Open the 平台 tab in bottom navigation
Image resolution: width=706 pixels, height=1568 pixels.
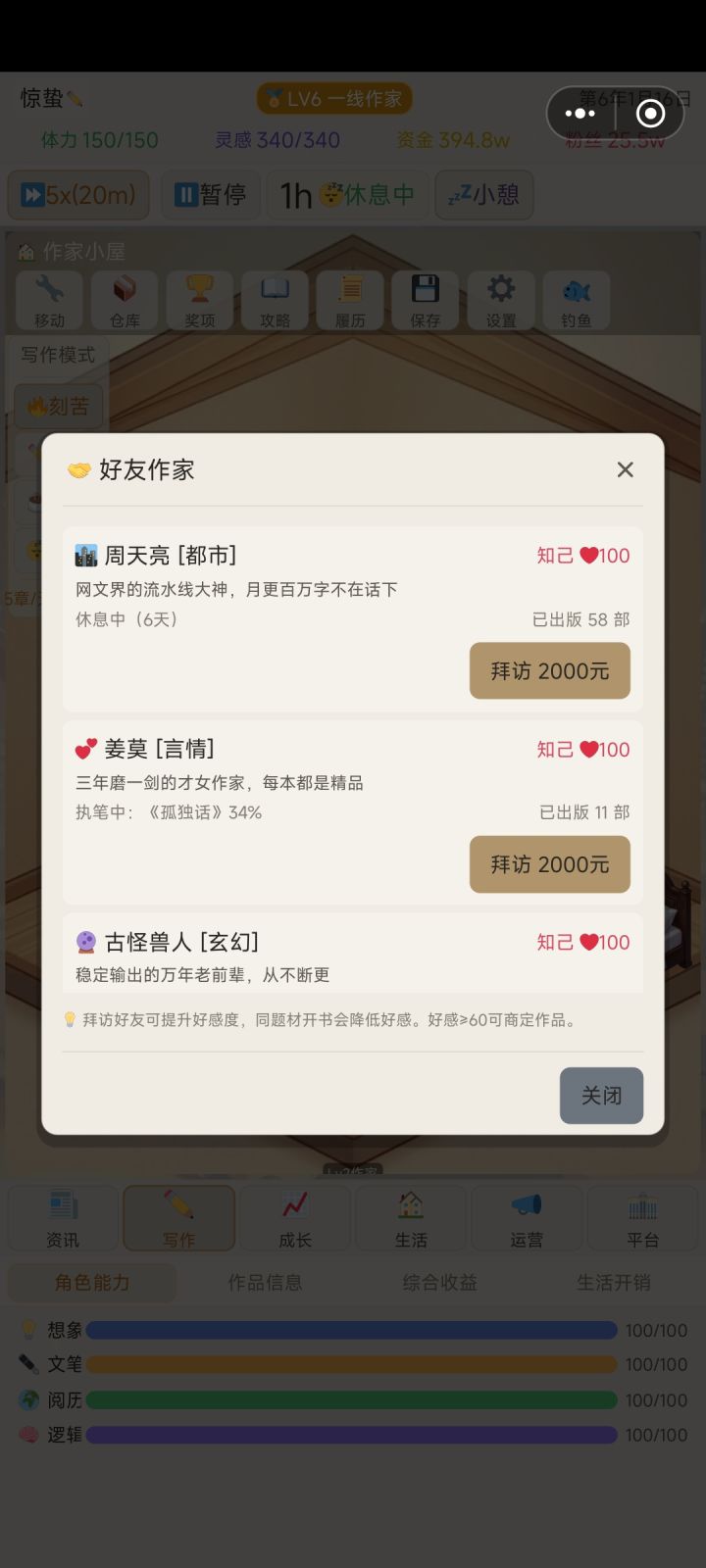pyautogui.click(x=643, y=1218)
